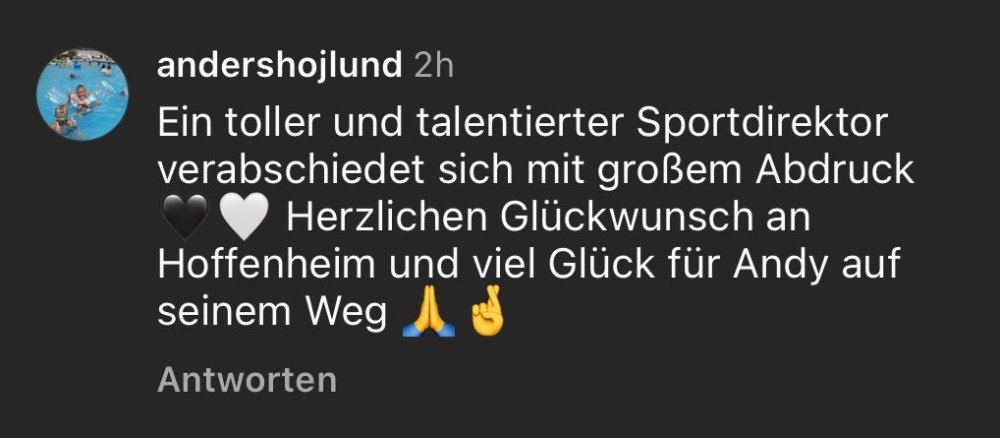This screenshot has height=438, width=1000.
Task: Tap the andershojlund username
Action: click(x=279, y=66)
